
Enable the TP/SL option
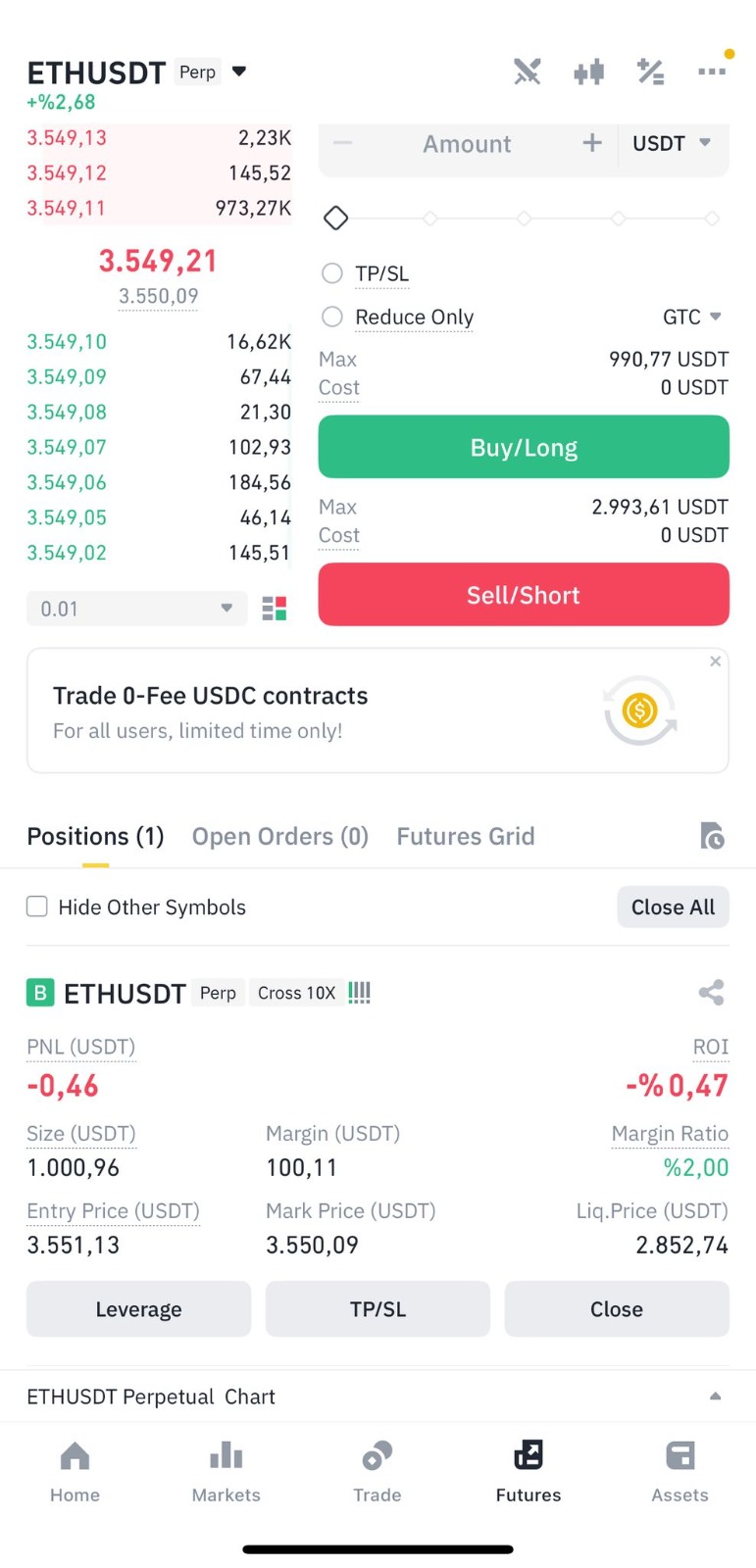pos(332,273)
